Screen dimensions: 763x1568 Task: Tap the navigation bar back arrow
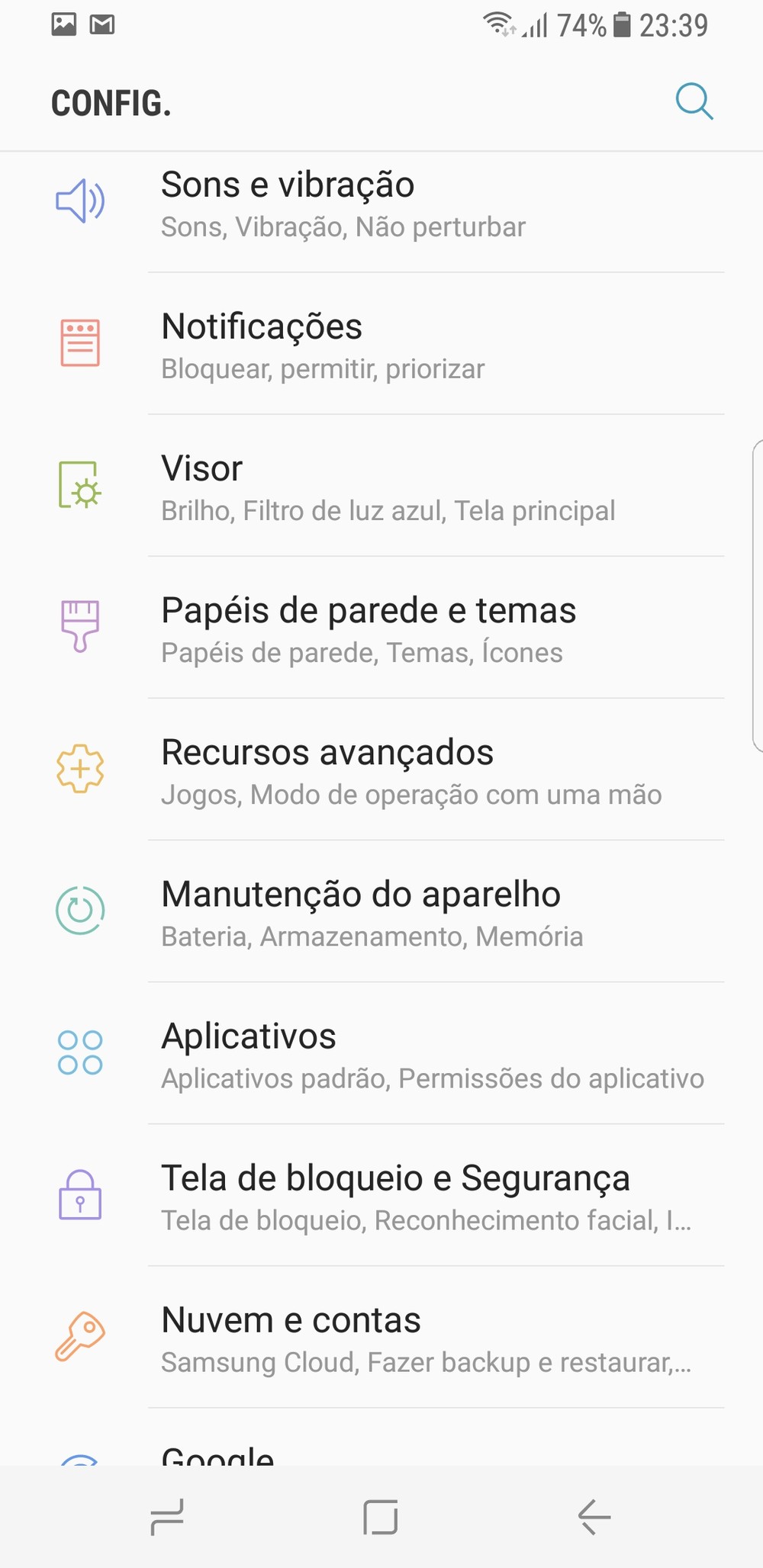pyautogui.click(x=594, y=1516)
